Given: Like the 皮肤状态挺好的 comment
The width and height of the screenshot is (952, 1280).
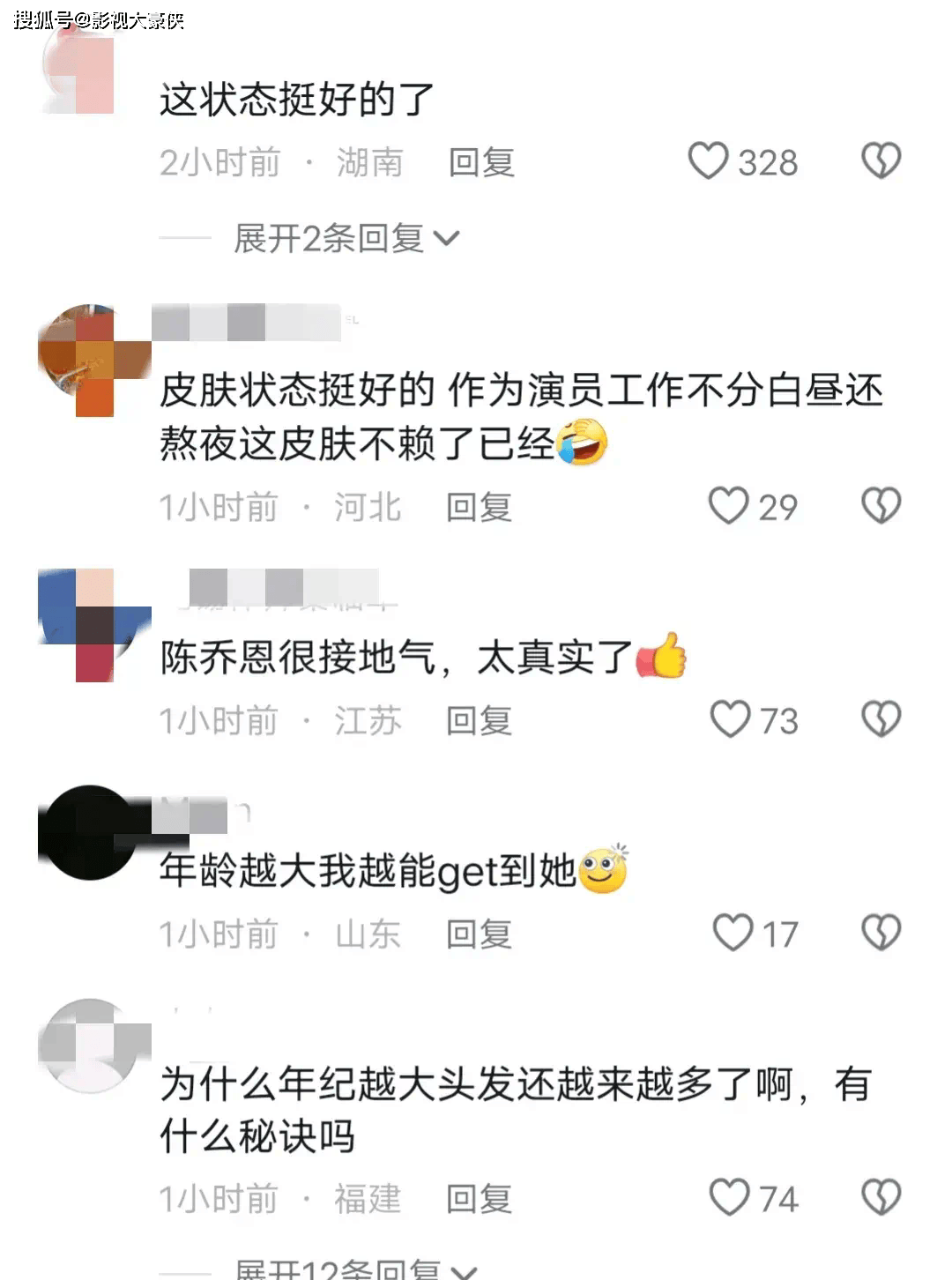Looking at the screenshot, I should coord(729,506).
